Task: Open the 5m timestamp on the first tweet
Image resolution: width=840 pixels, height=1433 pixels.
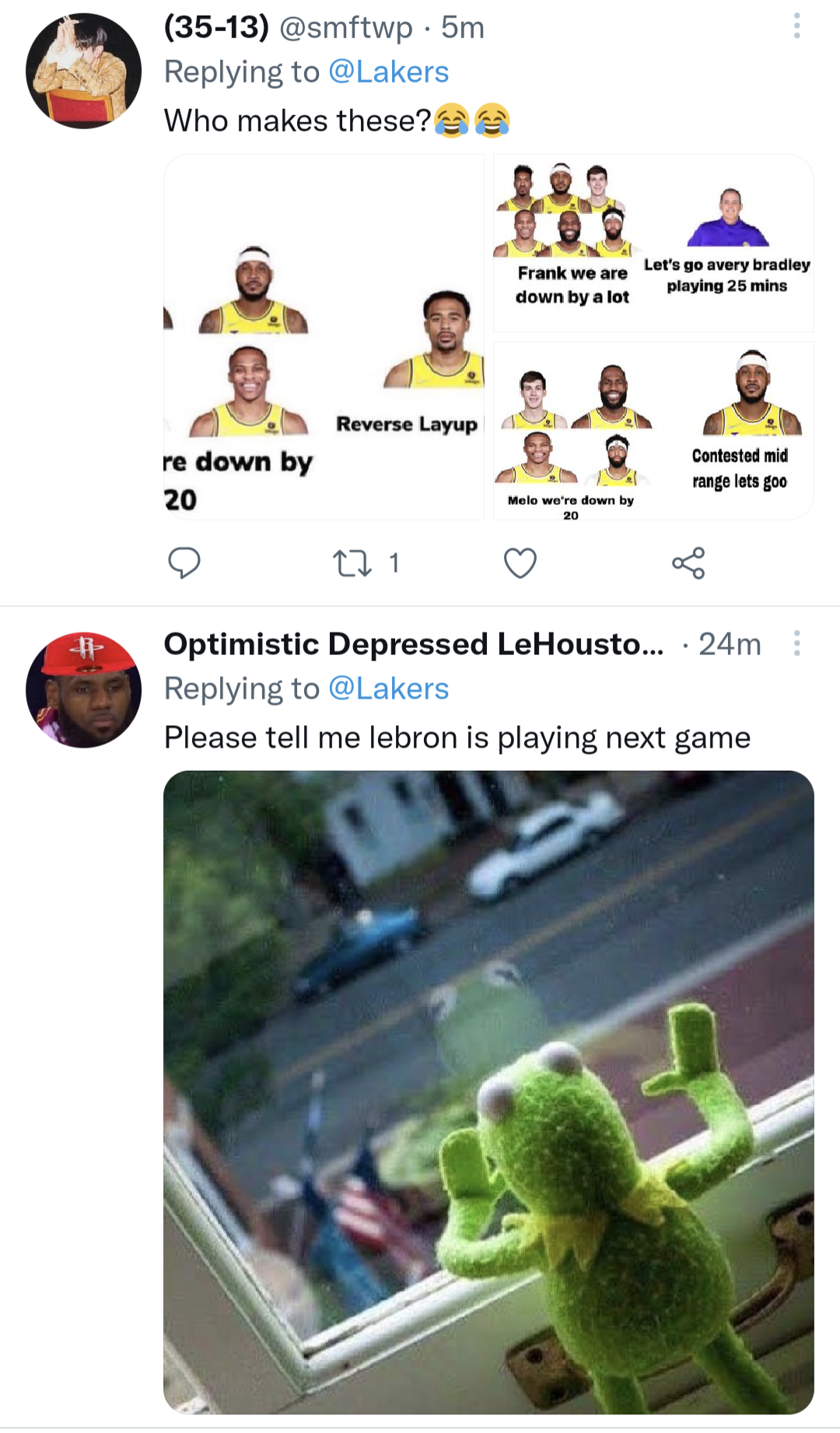Action: [x=464, y=28]
